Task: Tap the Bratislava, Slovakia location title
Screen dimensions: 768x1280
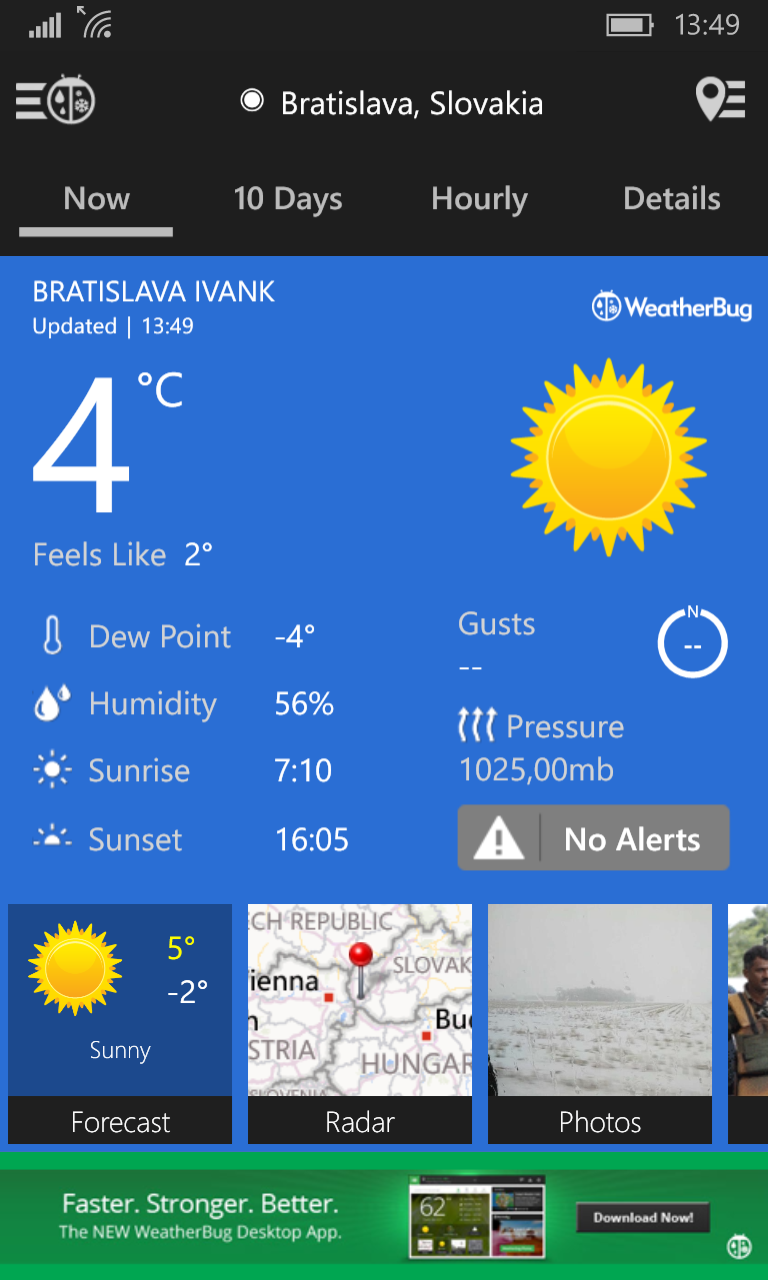Action: click(411, 103)
